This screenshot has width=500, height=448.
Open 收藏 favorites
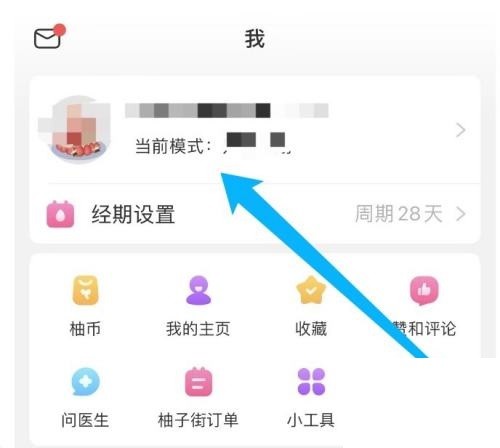(311, 306)
